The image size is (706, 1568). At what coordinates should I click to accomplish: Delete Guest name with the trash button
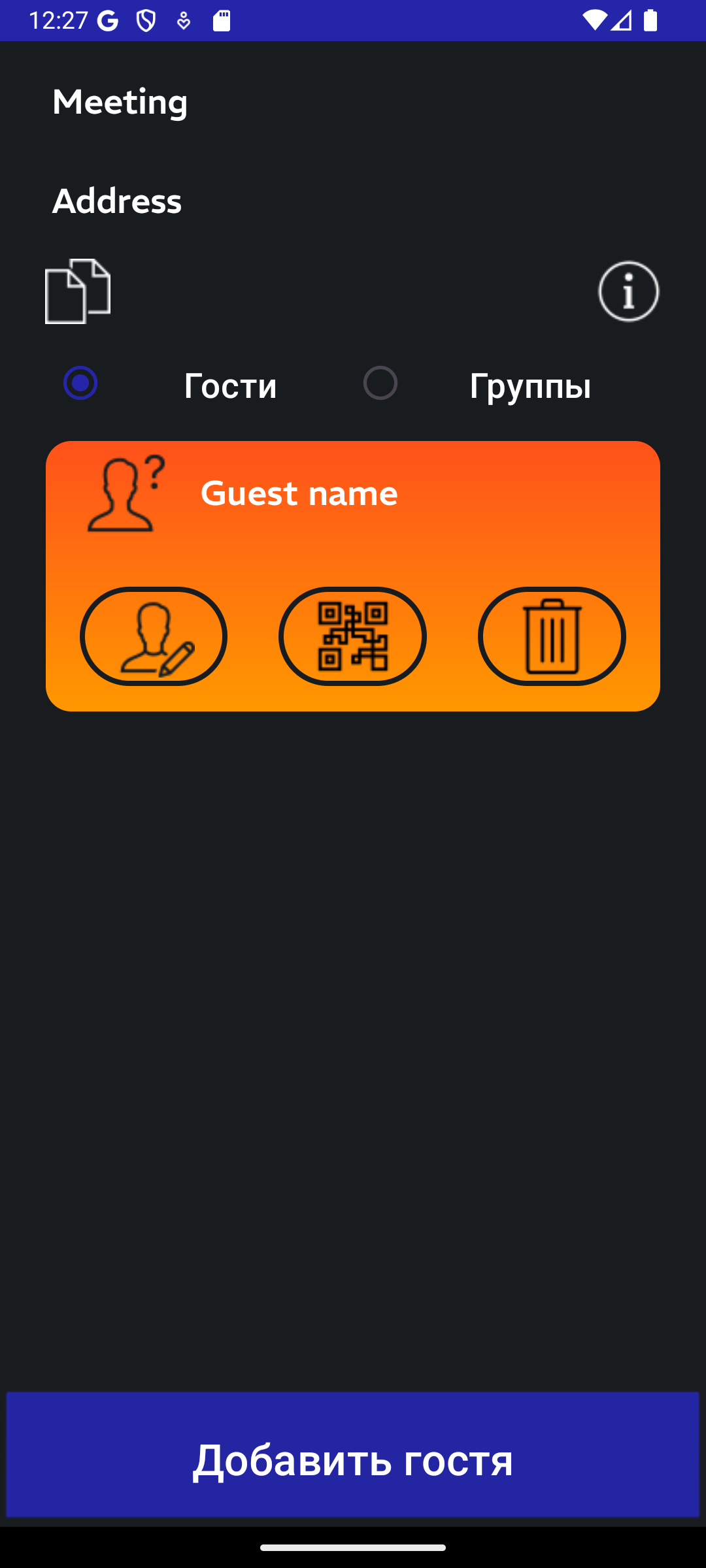click(552, 636)
